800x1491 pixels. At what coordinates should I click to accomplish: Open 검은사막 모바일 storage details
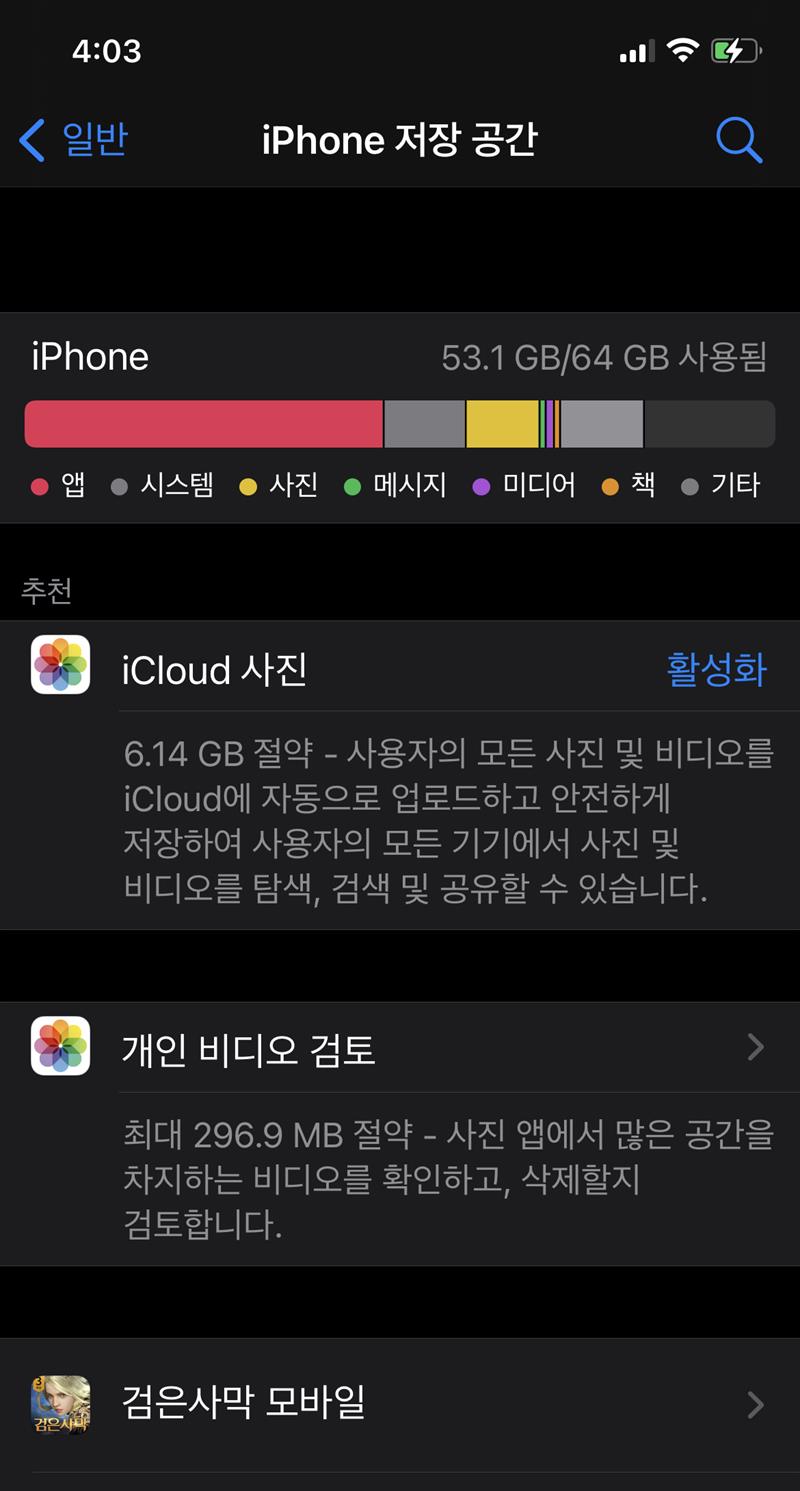point(400,1404)
